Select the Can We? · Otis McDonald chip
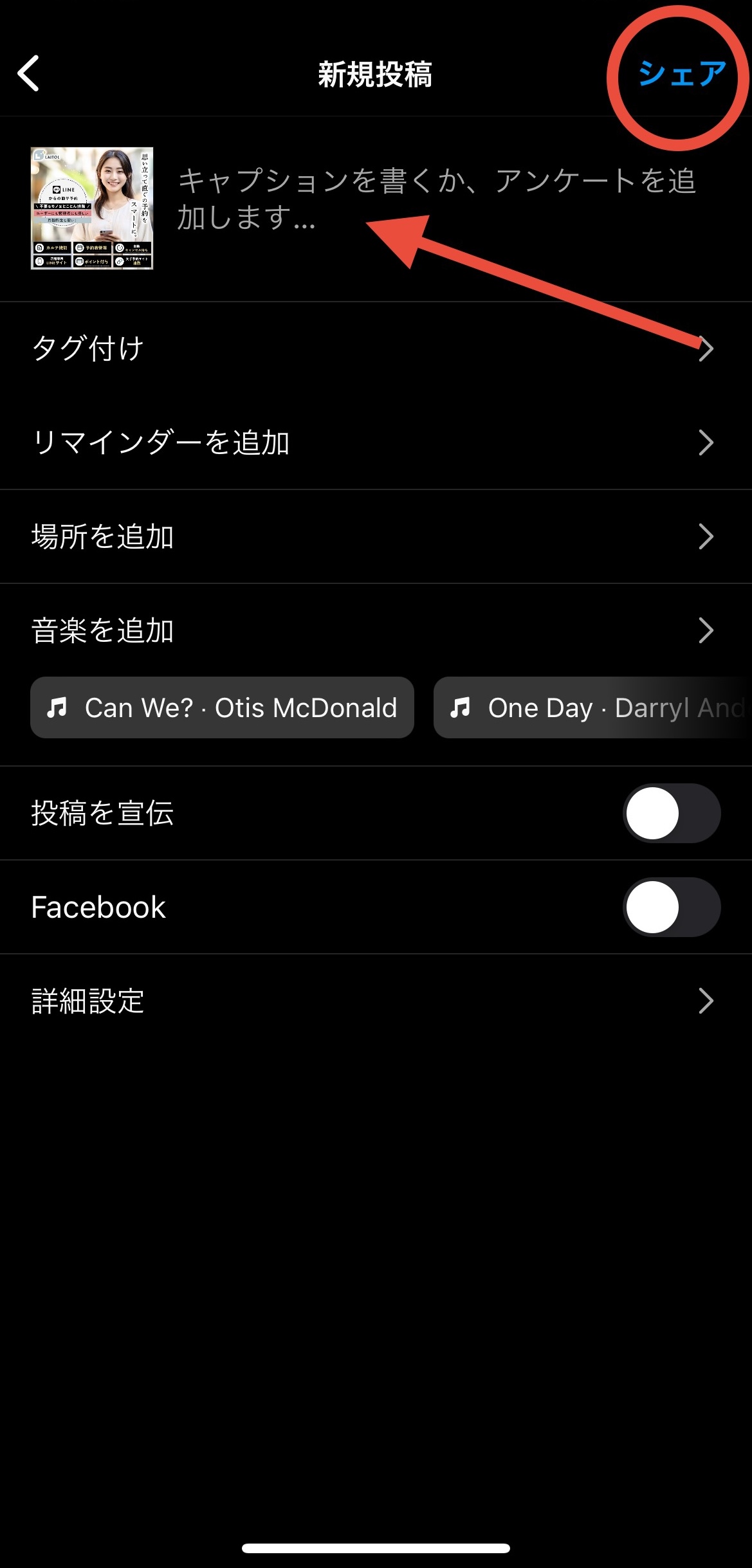Screen dimensions: 752x1568 click(222, 707)
